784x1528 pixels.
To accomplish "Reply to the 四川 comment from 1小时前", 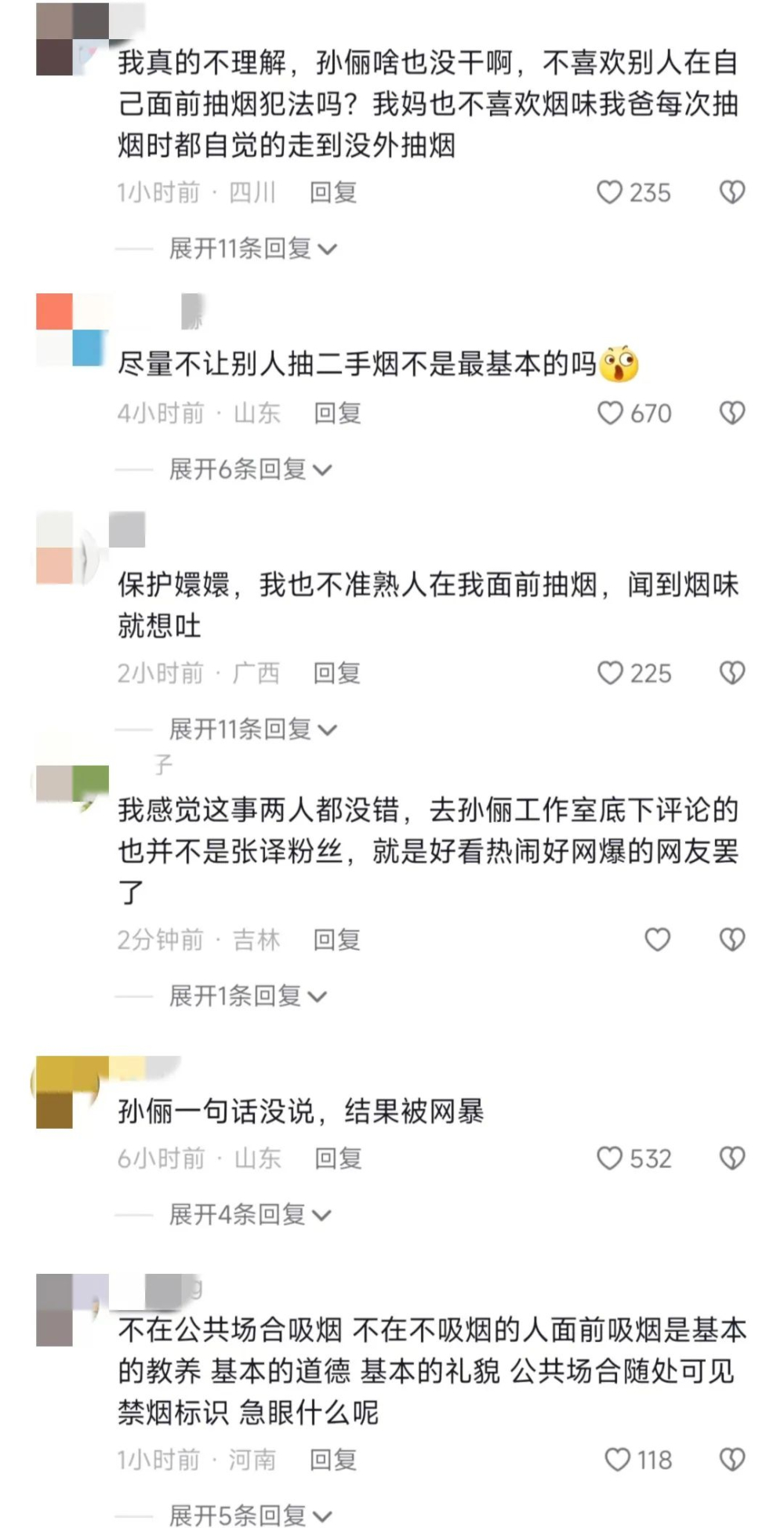I will tap(333, 192).
